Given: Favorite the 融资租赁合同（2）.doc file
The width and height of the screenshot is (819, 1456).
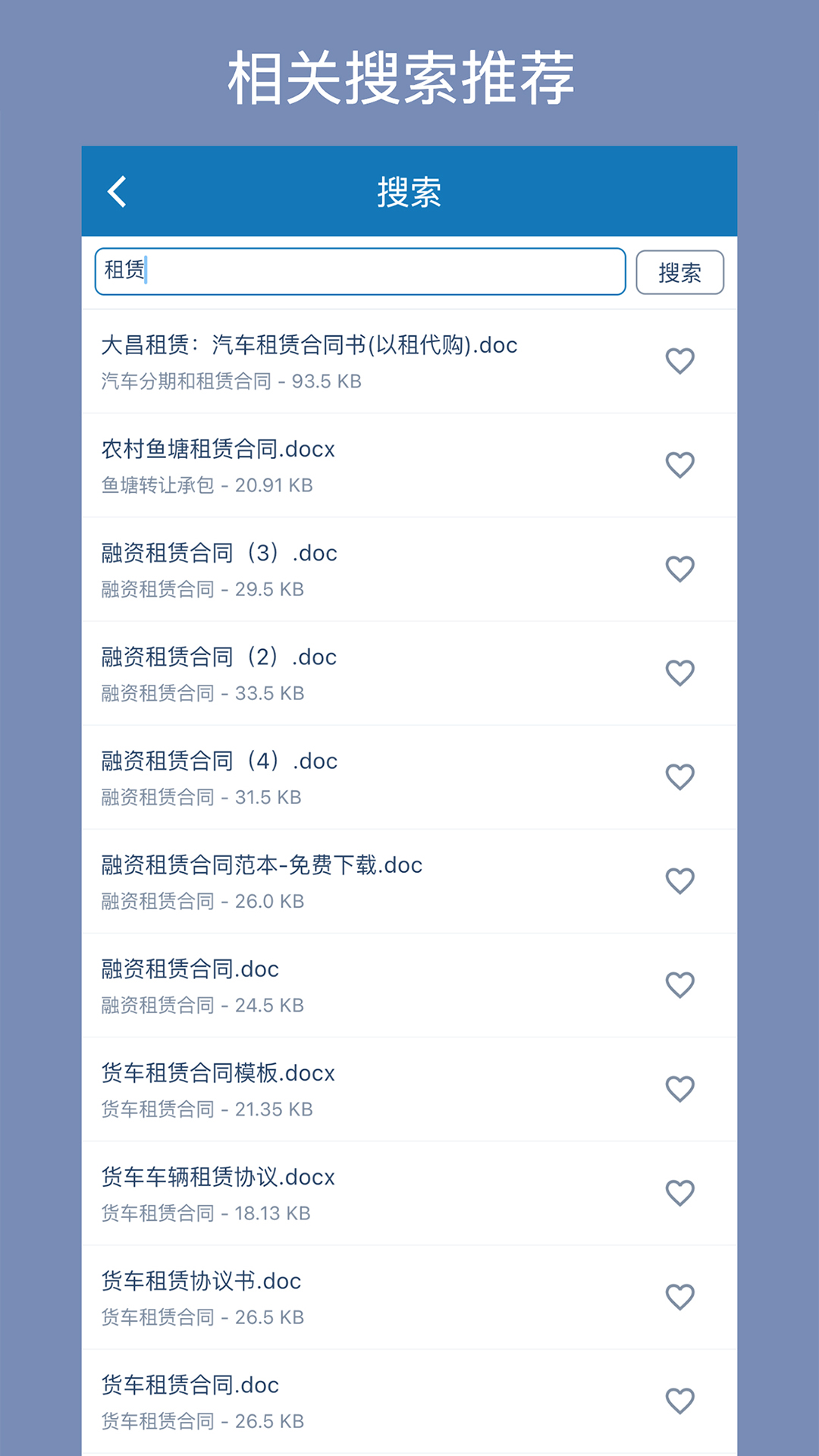Looking at the screenshot, I should [x=680, y=673].
